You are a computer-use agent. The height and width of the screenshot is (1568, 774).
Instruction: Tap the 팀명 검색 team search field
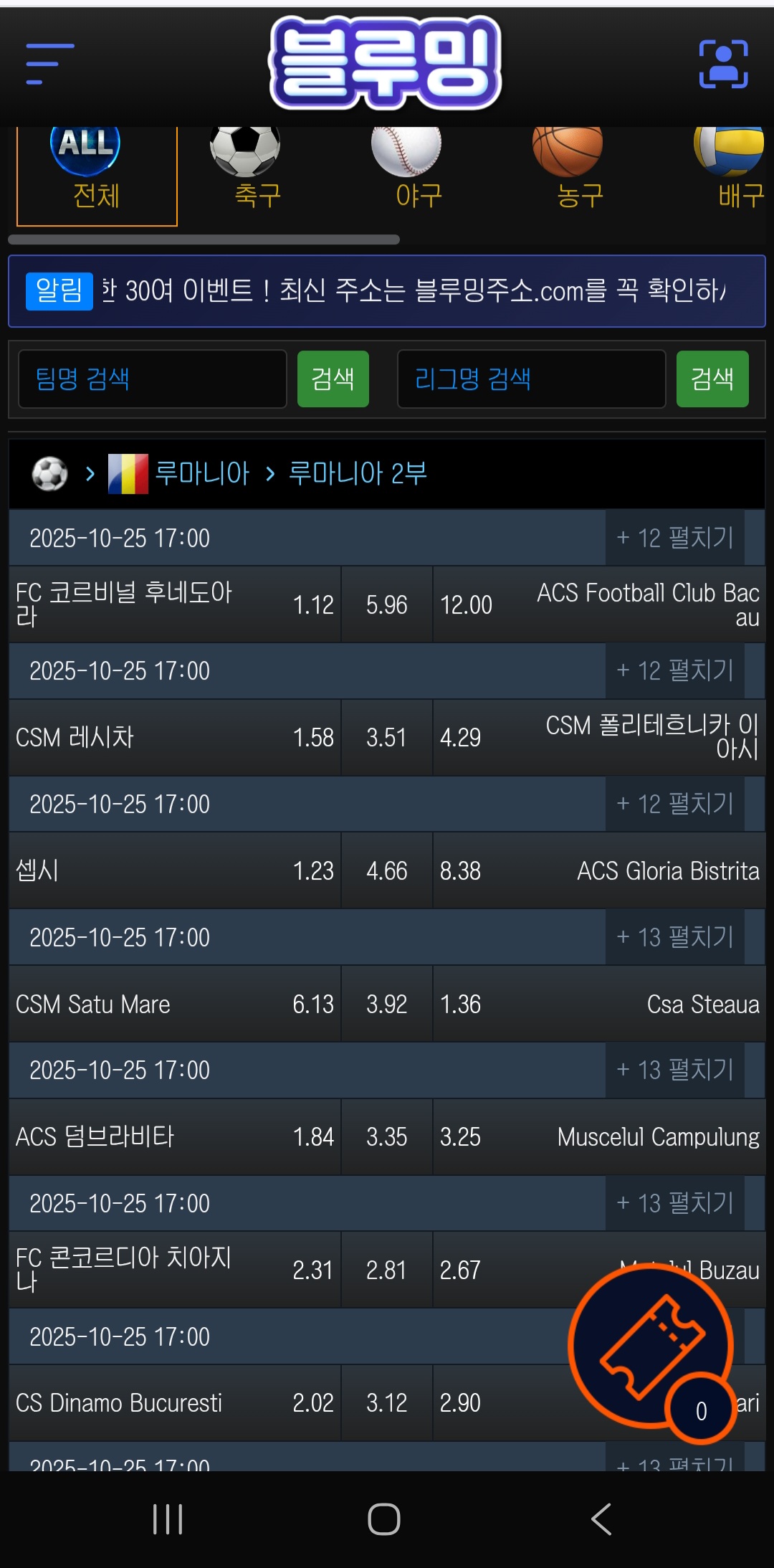[152, 379]
